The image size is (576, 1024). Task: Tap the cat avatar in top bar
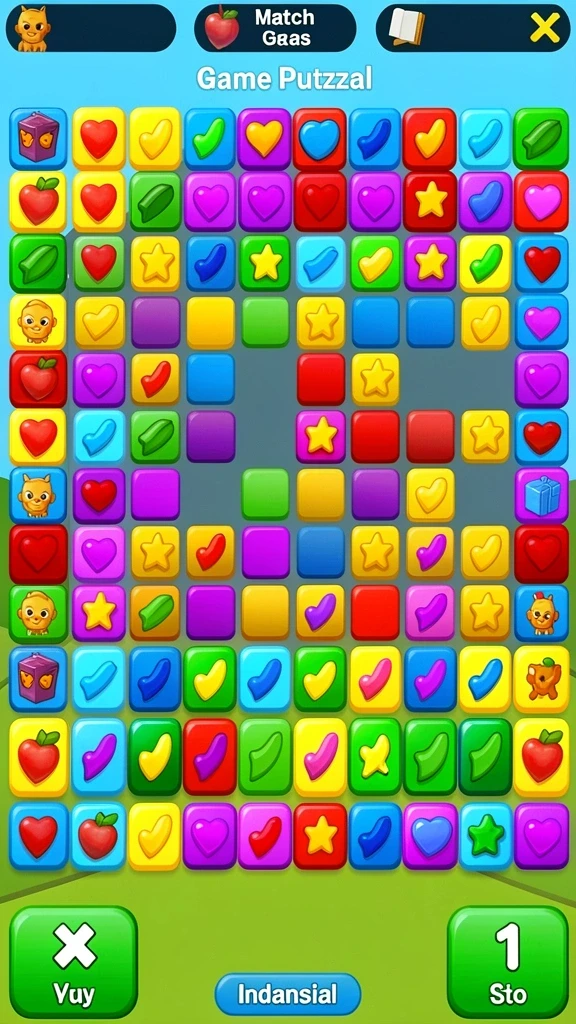(x=33, y=28)
